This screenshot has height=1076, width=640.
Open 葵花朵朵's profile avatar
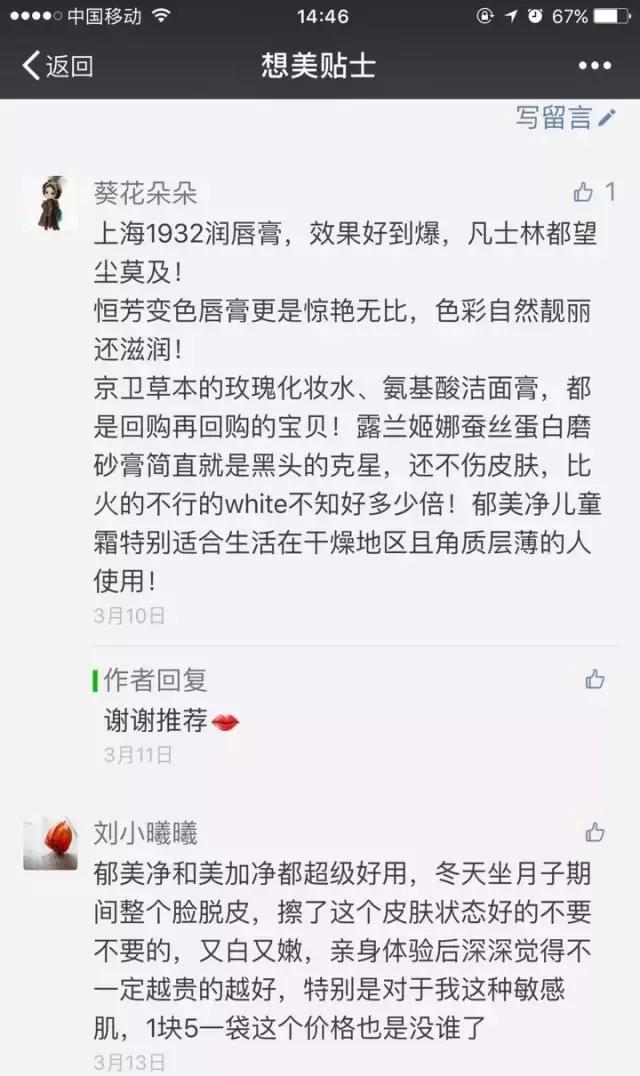(x=50, y=203)
